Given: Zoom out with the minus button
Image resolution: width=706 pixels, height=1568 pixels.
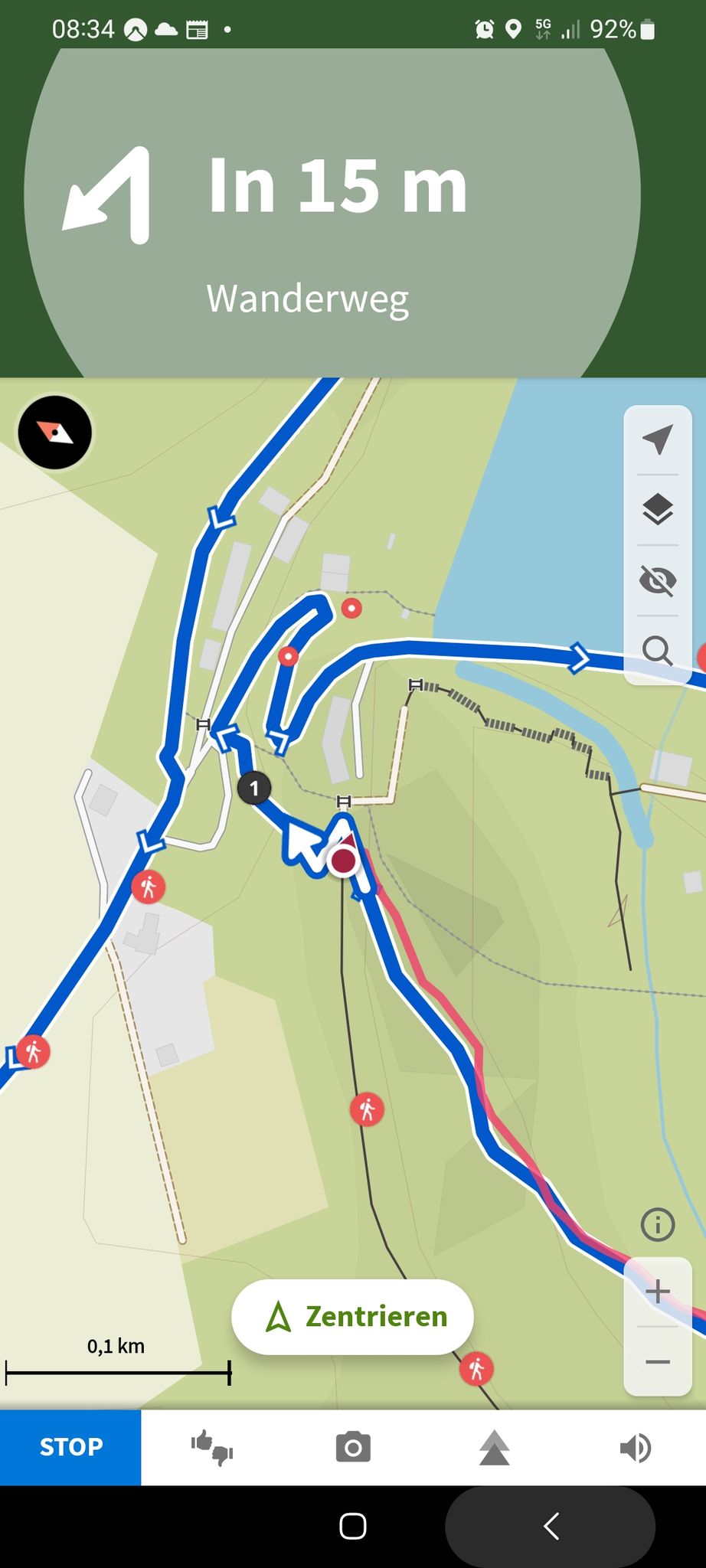Looking at the screenshot, I should (x=658, y=1361).
